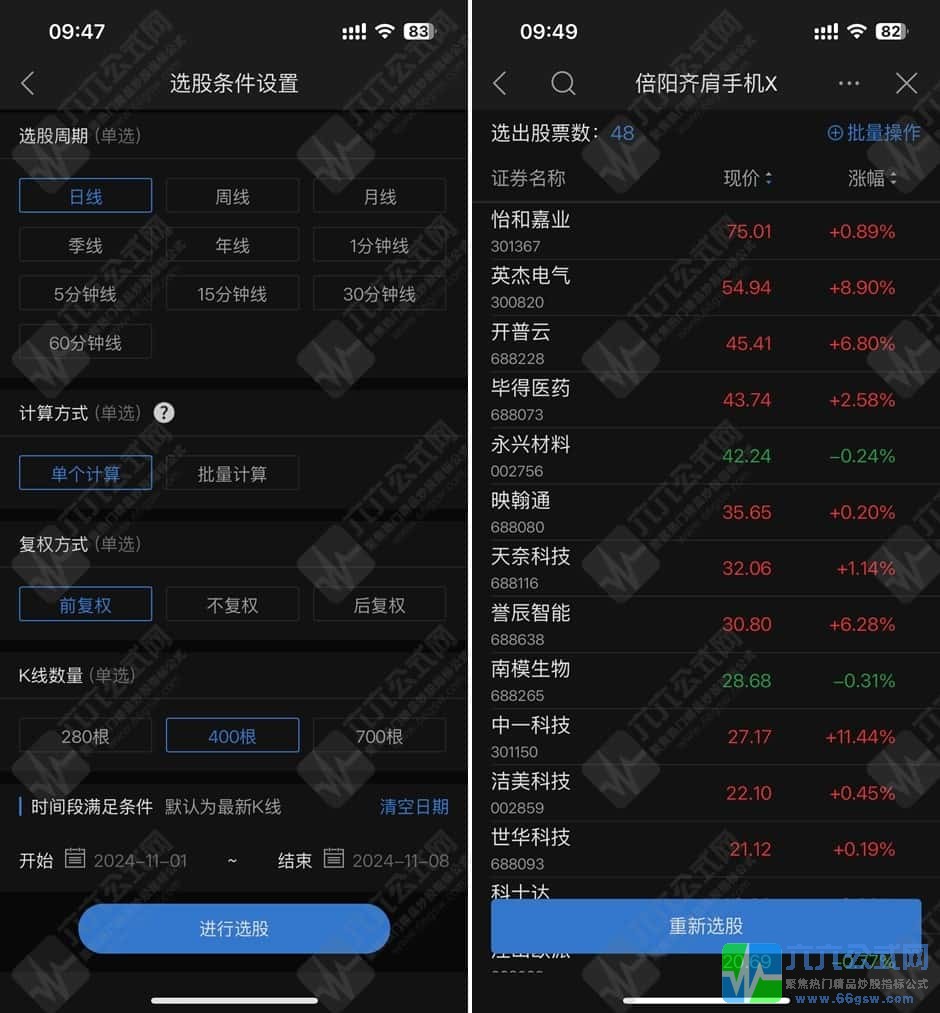Tap the back arrow on the stock results screen
Screen dimensions: 940x1013
[x=499, y=84]
